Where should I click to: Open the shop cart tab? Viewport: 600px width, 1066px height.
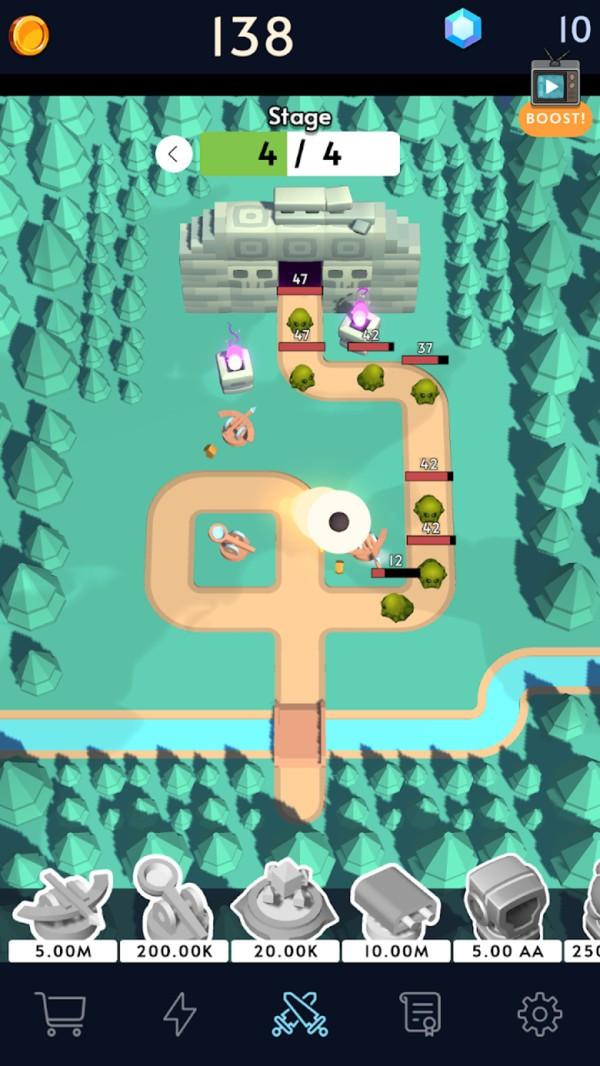click(58, 1014)
